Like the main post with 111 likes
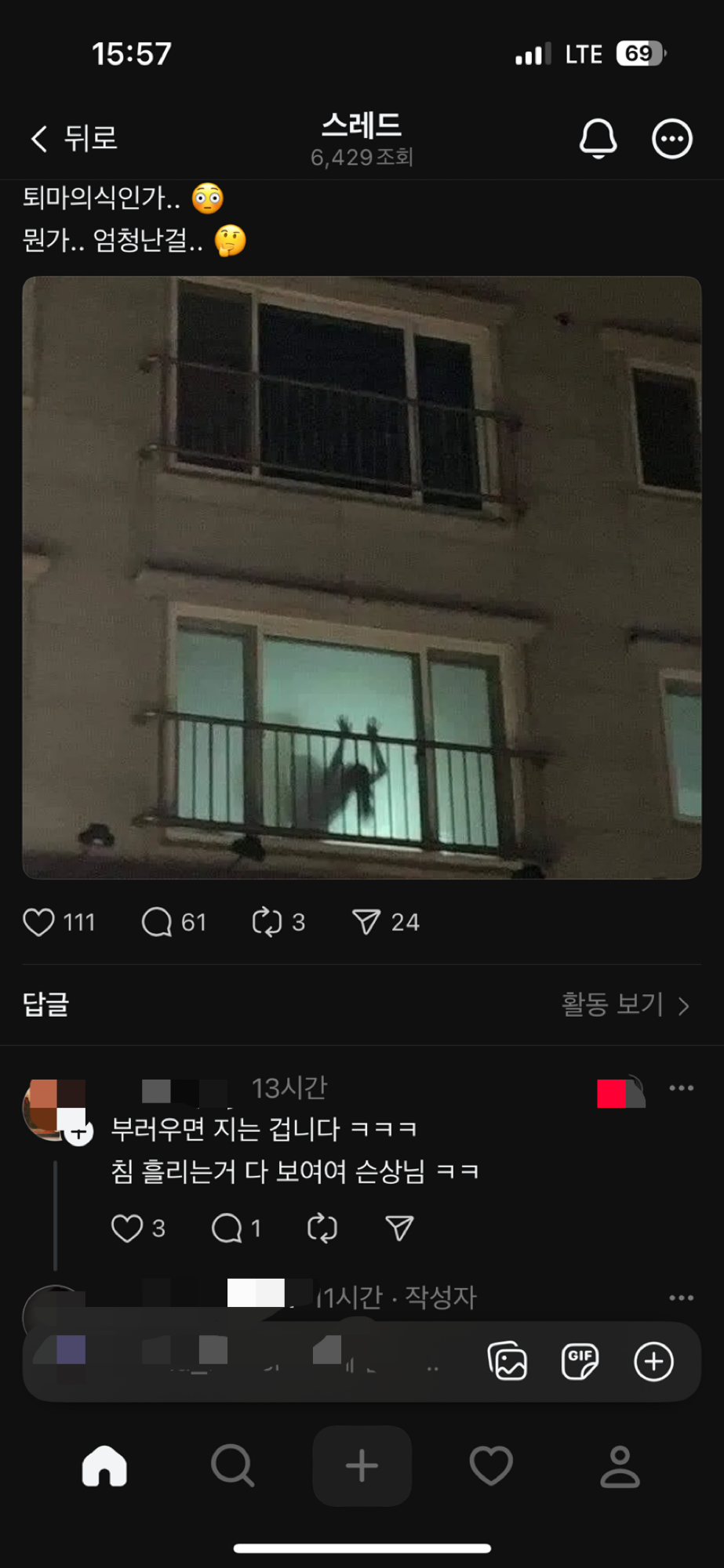Viewport: 724px width, 1568px height. (x=39, y=922)
